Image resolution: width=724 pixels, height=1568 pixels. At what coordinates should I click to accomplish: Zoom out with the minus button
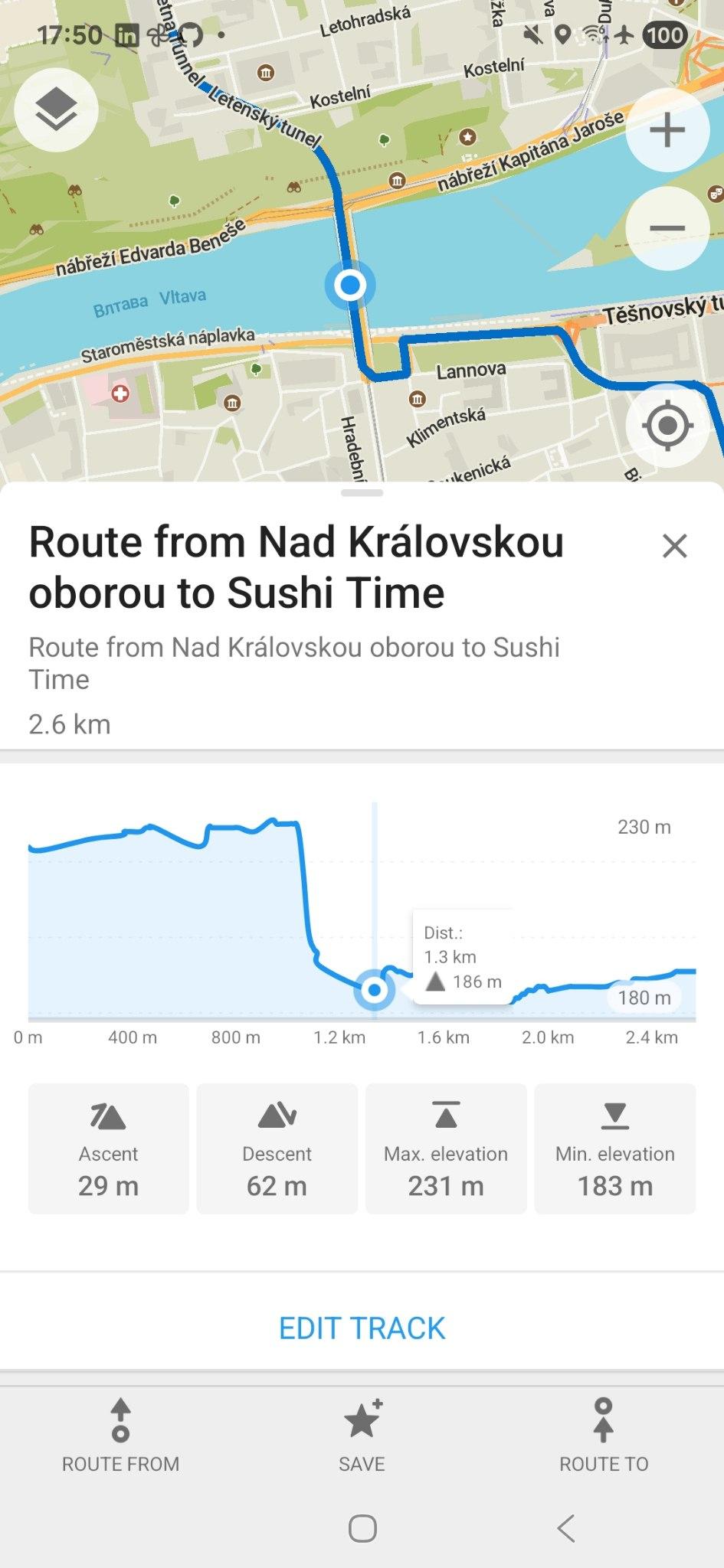click(x=667, y=228)
